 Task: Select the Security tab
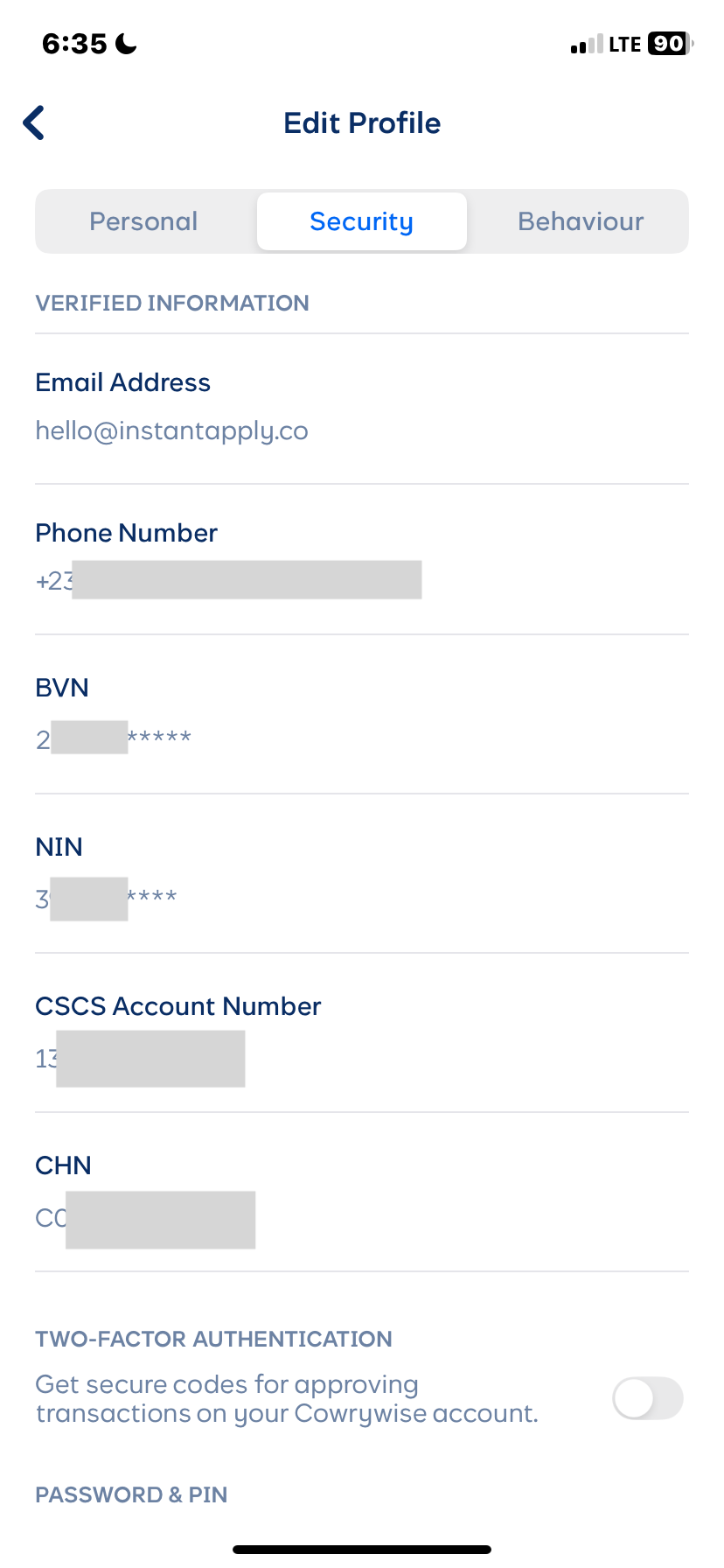361,221
